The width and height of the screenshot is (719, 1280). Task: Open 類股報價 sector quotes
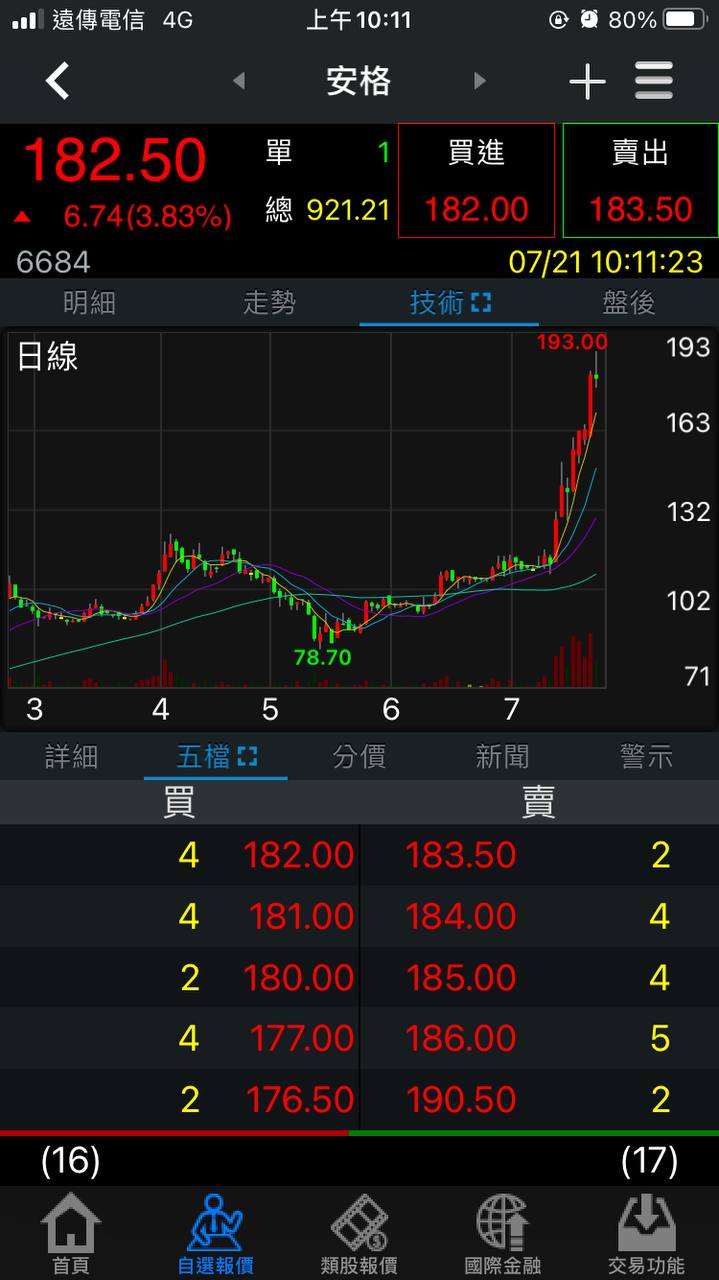point(359,1234)
